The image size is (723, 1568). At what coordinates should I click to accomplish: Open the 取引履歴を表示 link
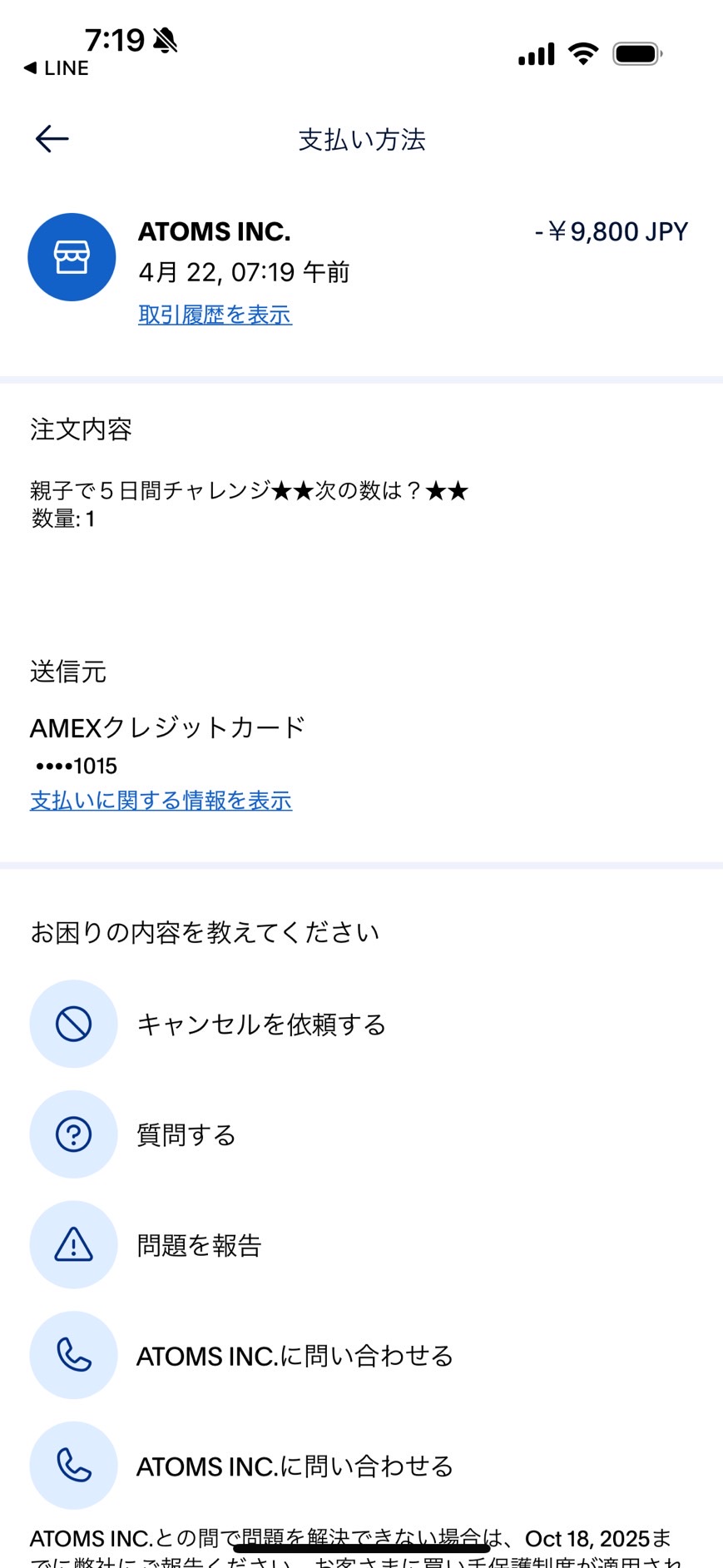click(215, 315)
